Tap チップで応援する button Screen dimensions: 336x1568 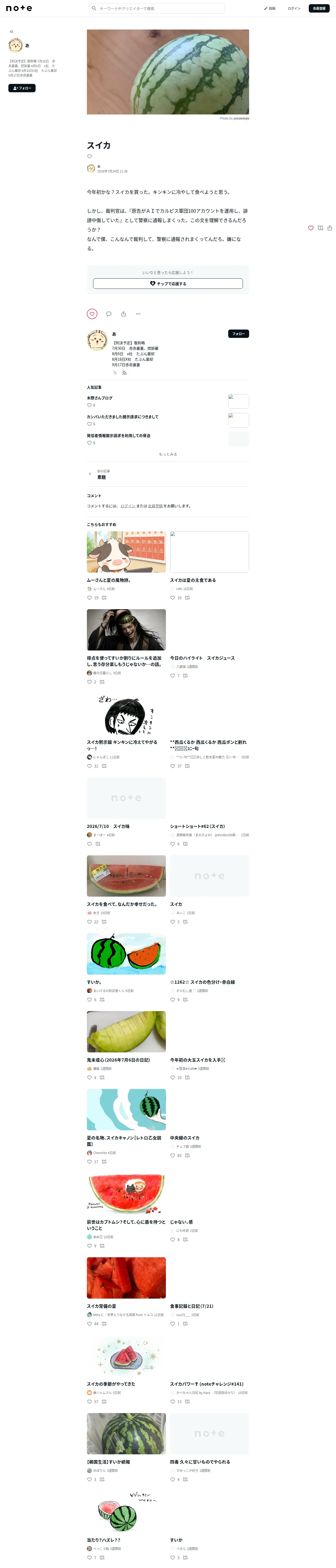(168, 284)
